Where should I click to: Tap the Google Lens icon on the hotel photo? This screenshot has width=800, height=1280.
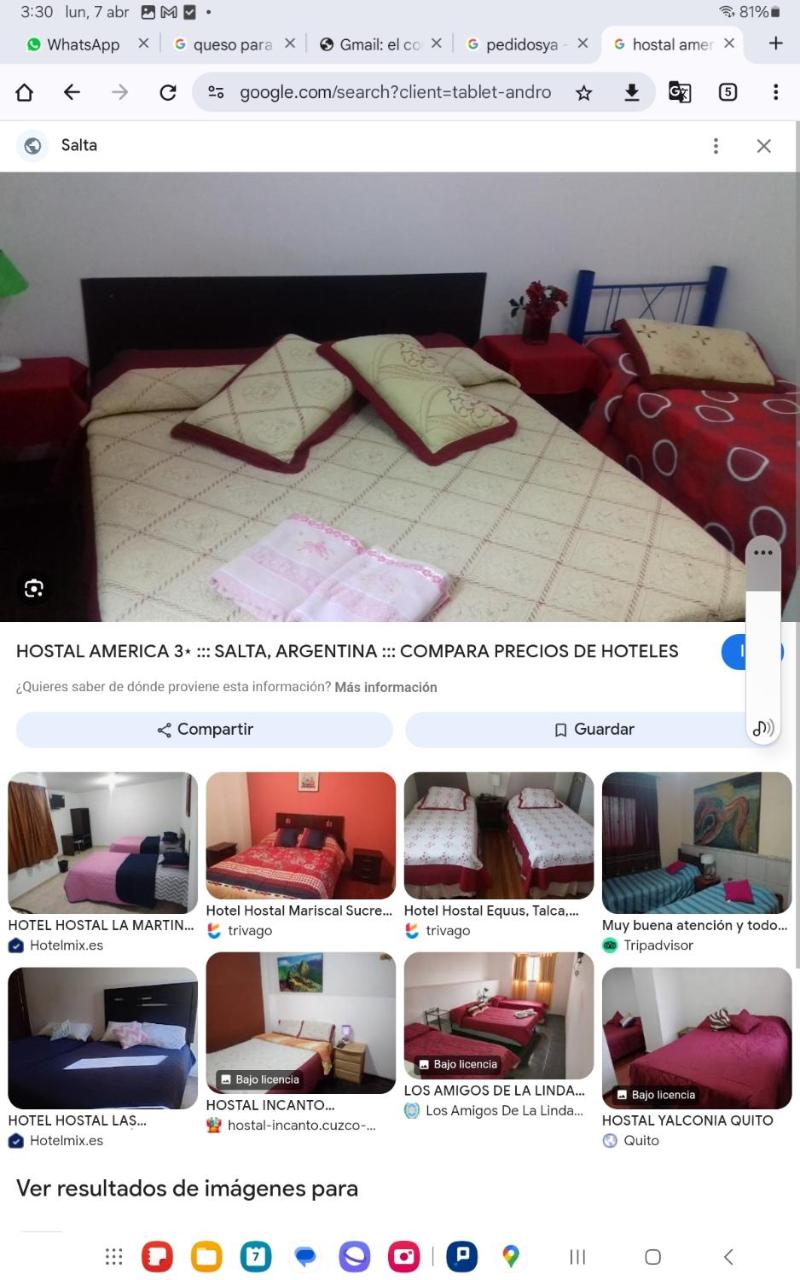34,589
